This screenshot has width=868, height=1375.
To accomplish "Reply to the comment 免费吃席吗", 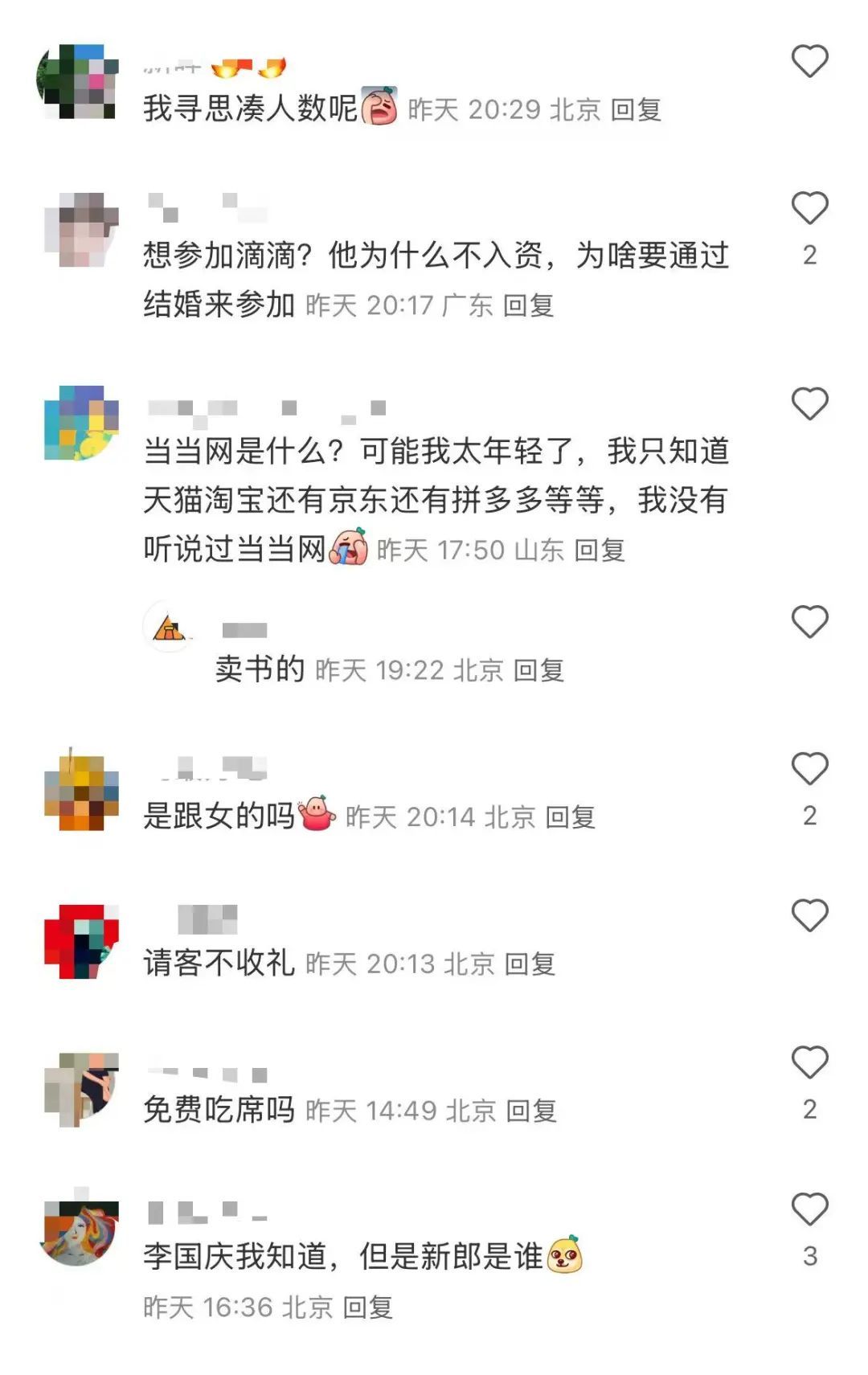I will (531, 1111).
